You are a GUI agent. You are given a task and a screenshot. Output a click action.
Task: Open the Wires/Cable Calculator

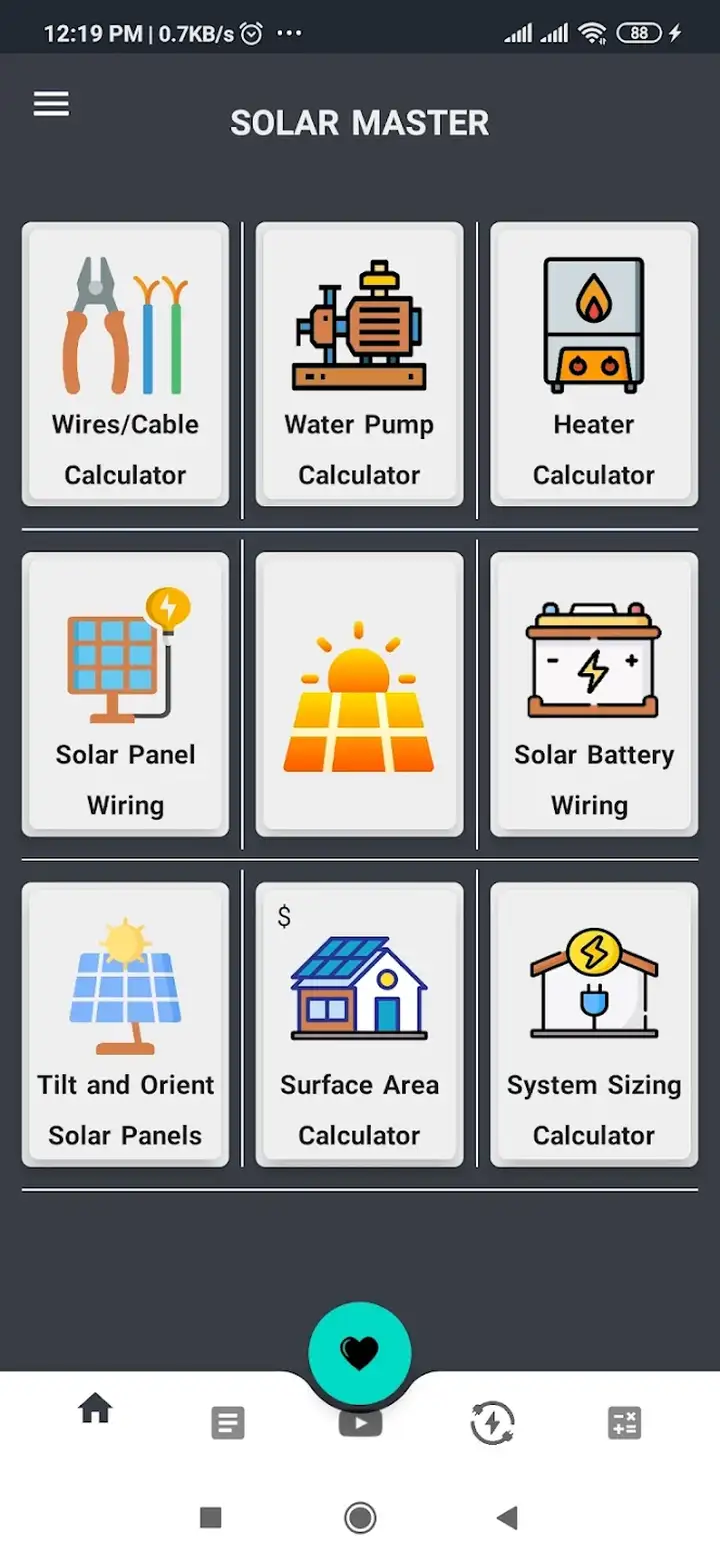[125, 364]
